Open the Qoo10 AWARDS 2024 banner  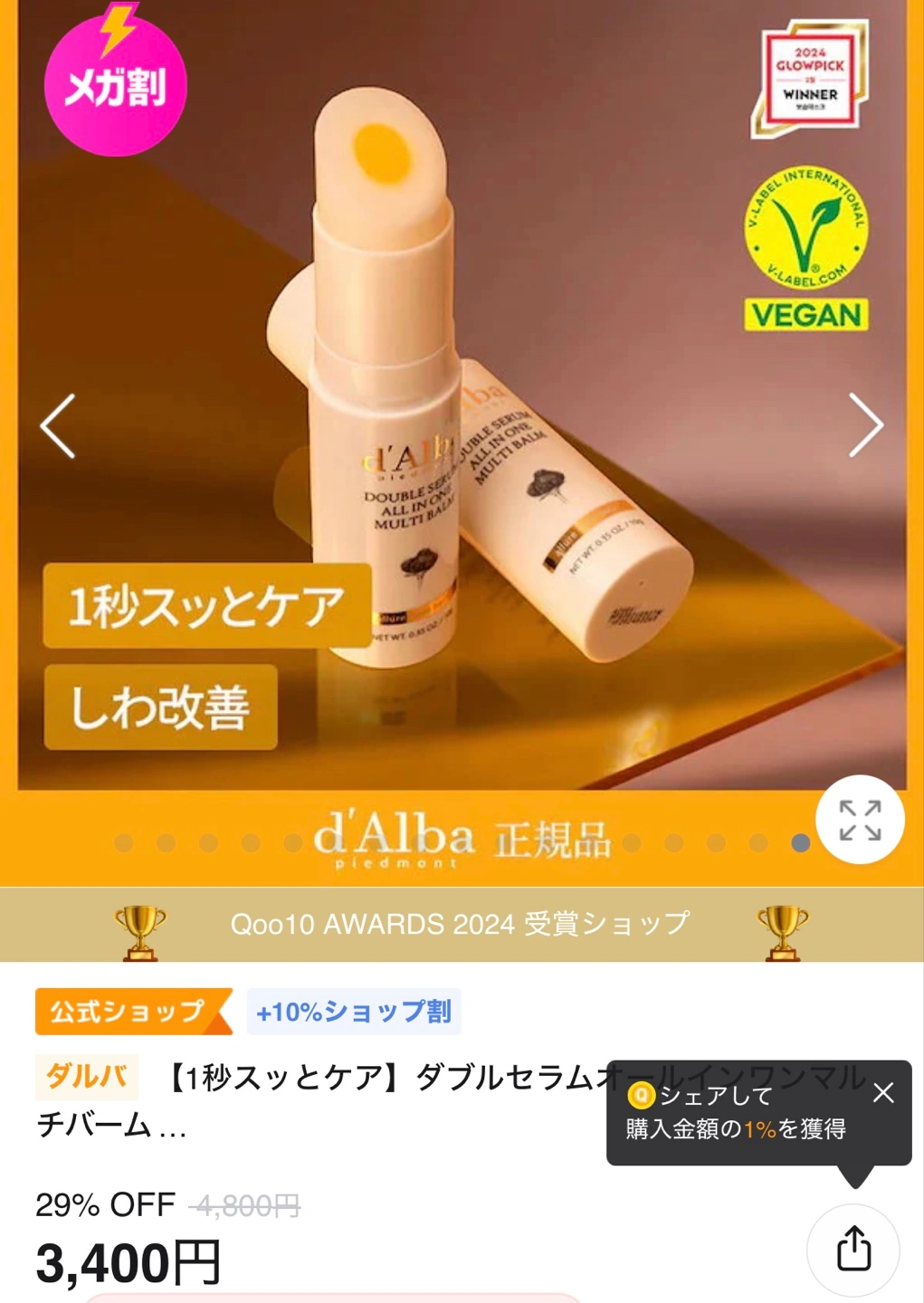[x=462, y=924]
